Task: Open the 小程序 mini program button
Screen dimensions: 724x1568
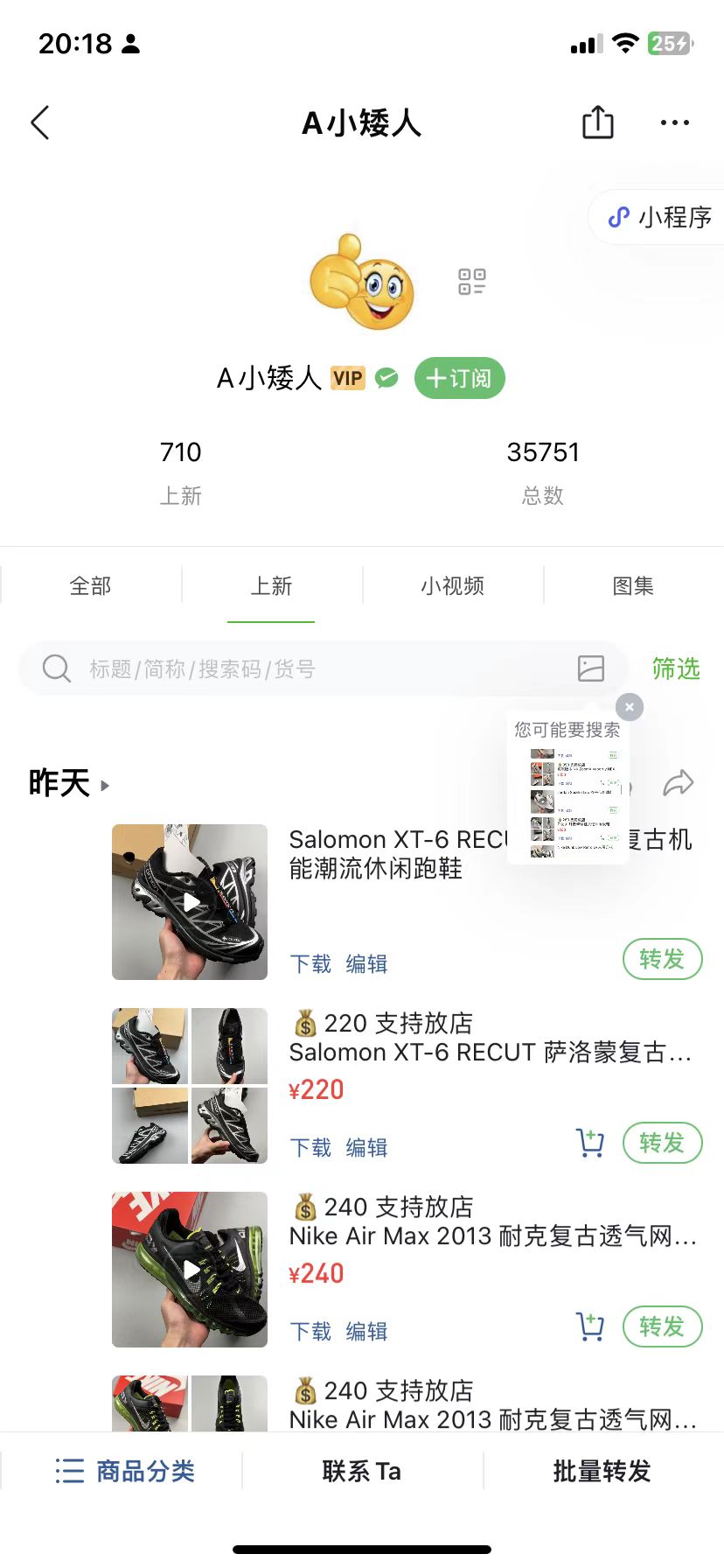Action: [x=660, y=217]
